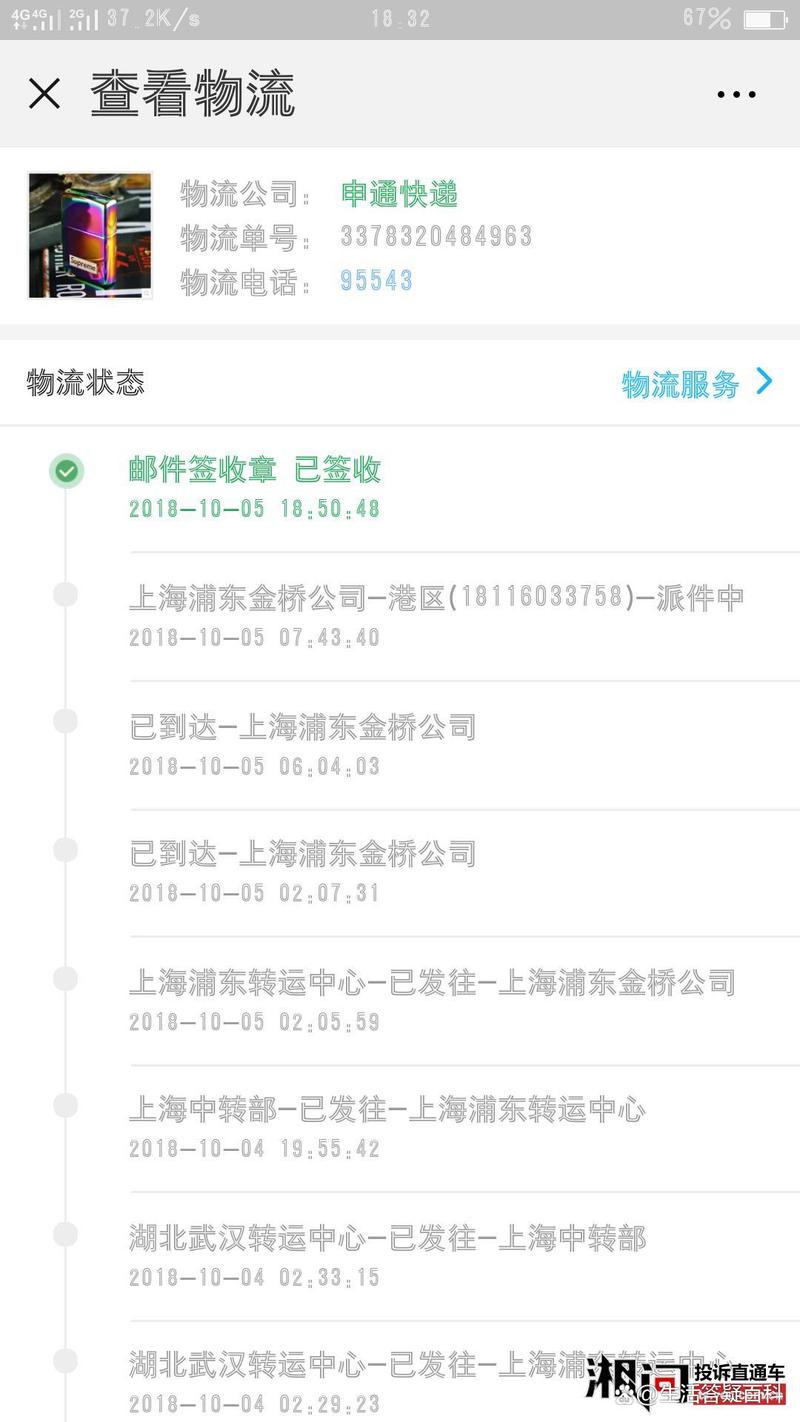
Task: Select tracking number 3378320484963
Action: point(435,238)
